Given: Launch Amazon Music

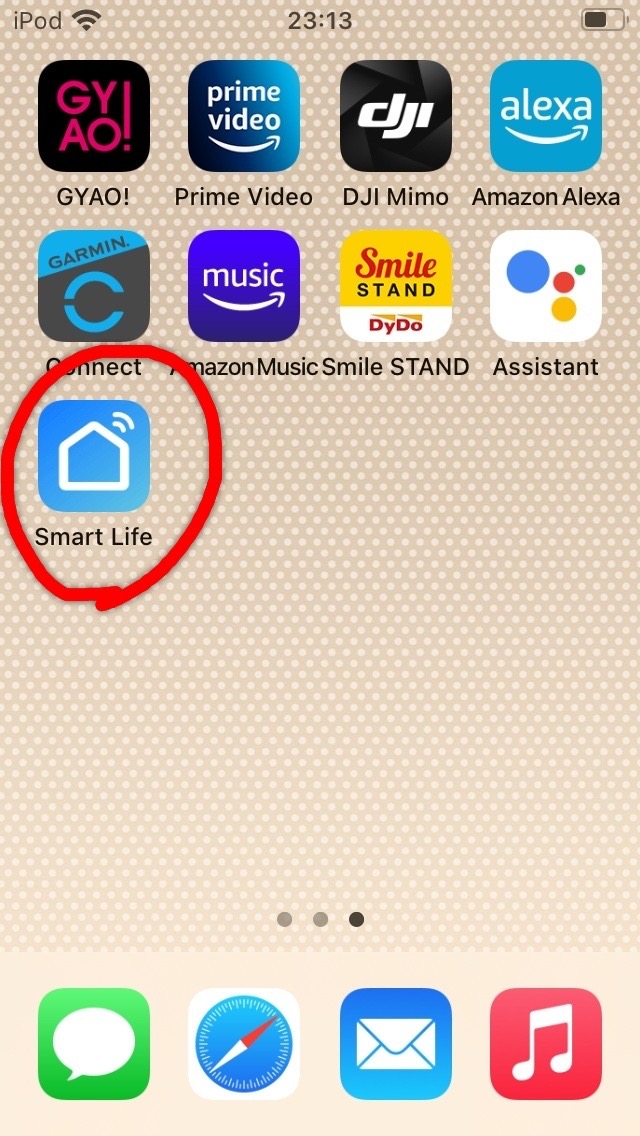Looking at the screenshot, I should tap(244, 286).
